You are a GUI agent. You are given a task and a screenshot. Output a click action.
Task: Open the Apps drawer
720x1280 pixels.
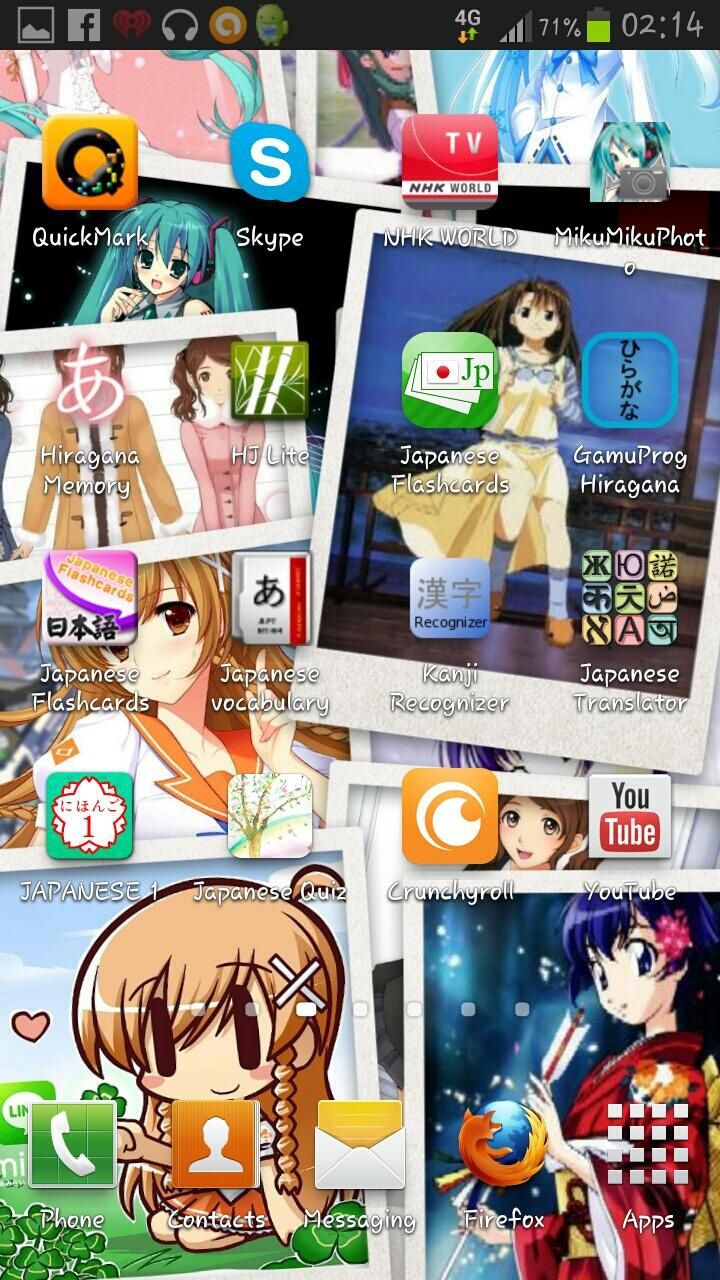coord(648,1146)
